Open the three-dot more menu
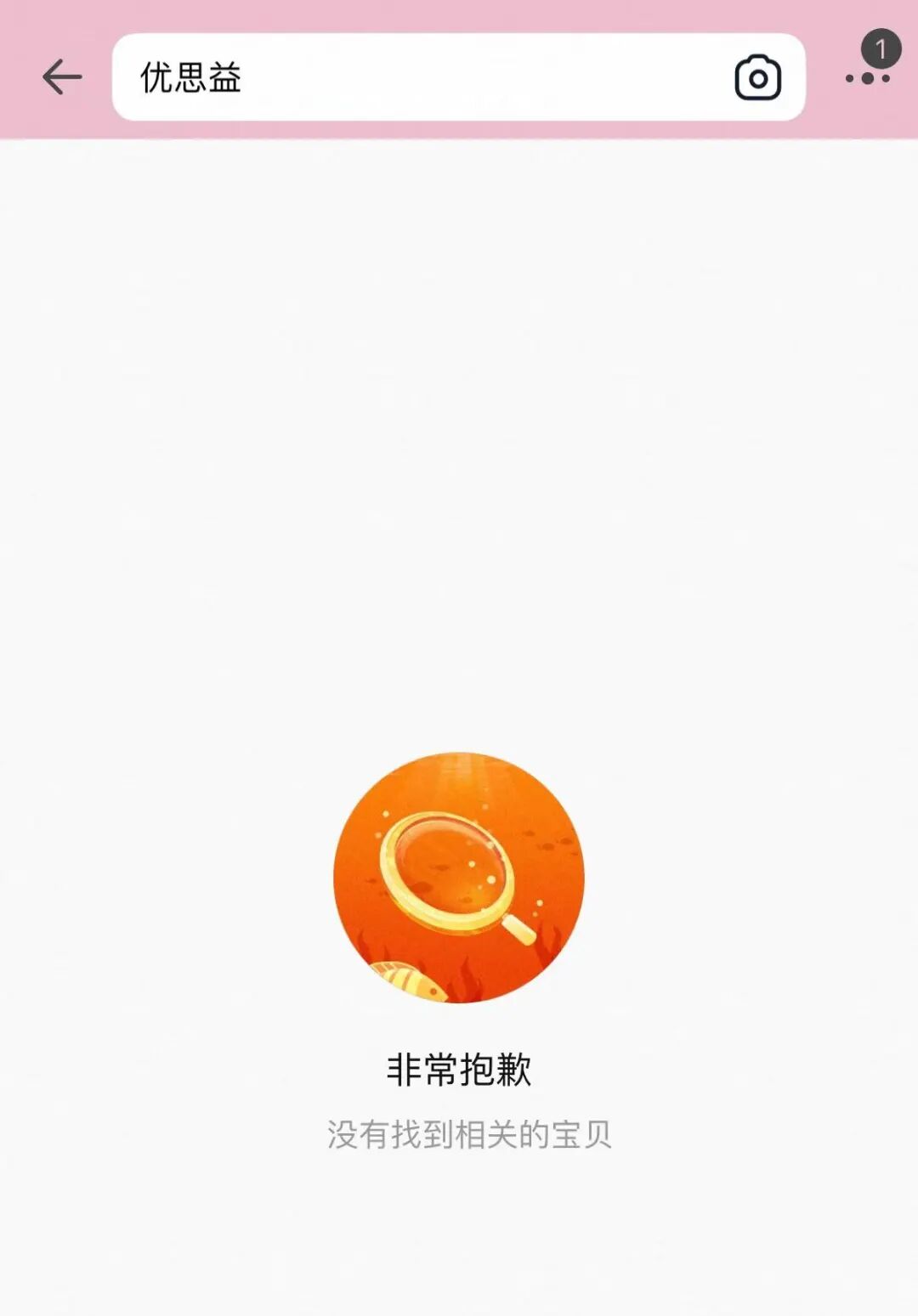This screenshot has height=1316, width=918. (x=868, y=77)
